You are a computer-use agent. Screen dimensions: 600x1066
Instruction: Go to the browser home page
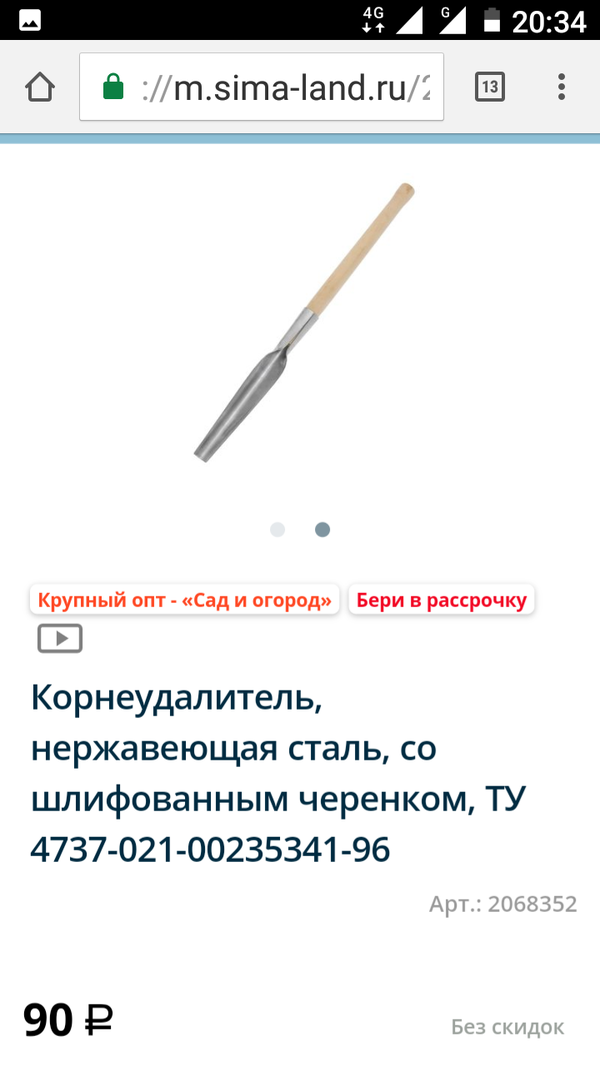coord(40,87)
